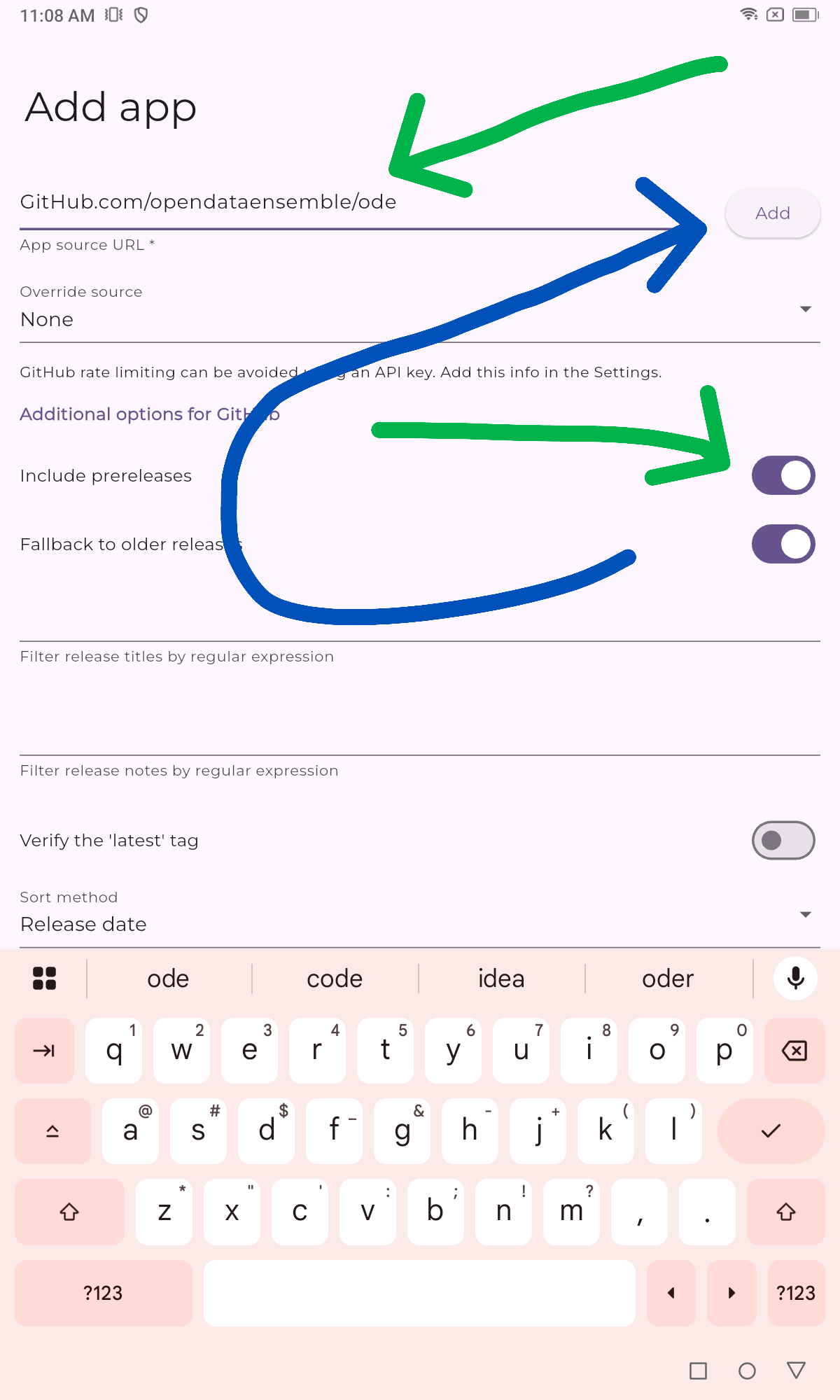This screenshot has width=840, height=1400.
Task: Start voice input with the microphone
Action: tap(795, 978)
